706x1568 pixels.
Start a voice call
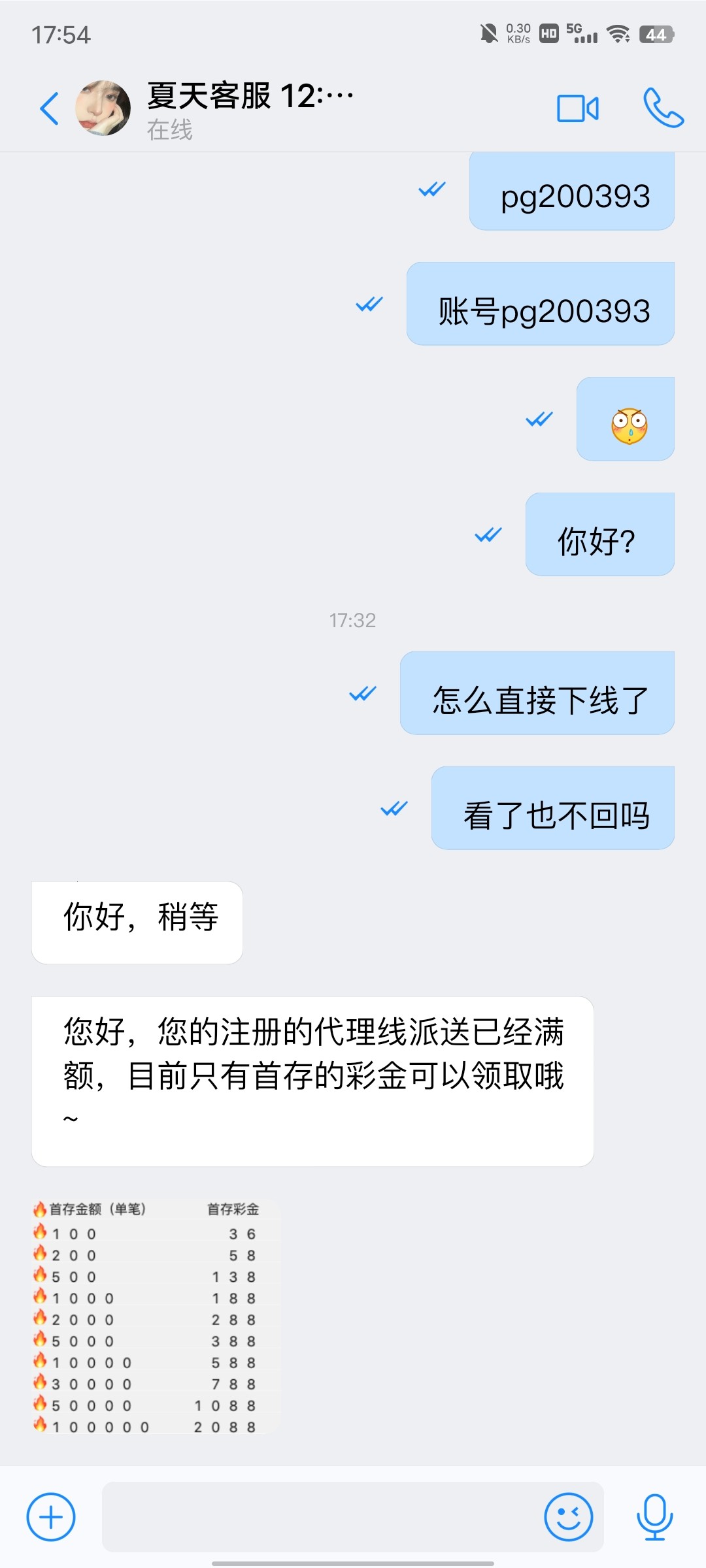point(663,108)
